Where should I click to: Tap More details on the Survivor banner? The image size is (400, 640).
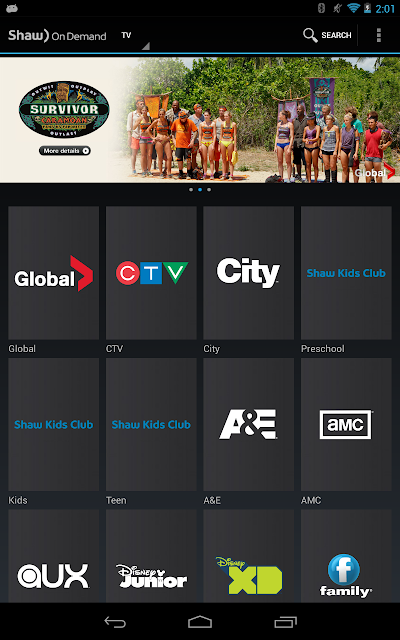[x=64, y=151]
